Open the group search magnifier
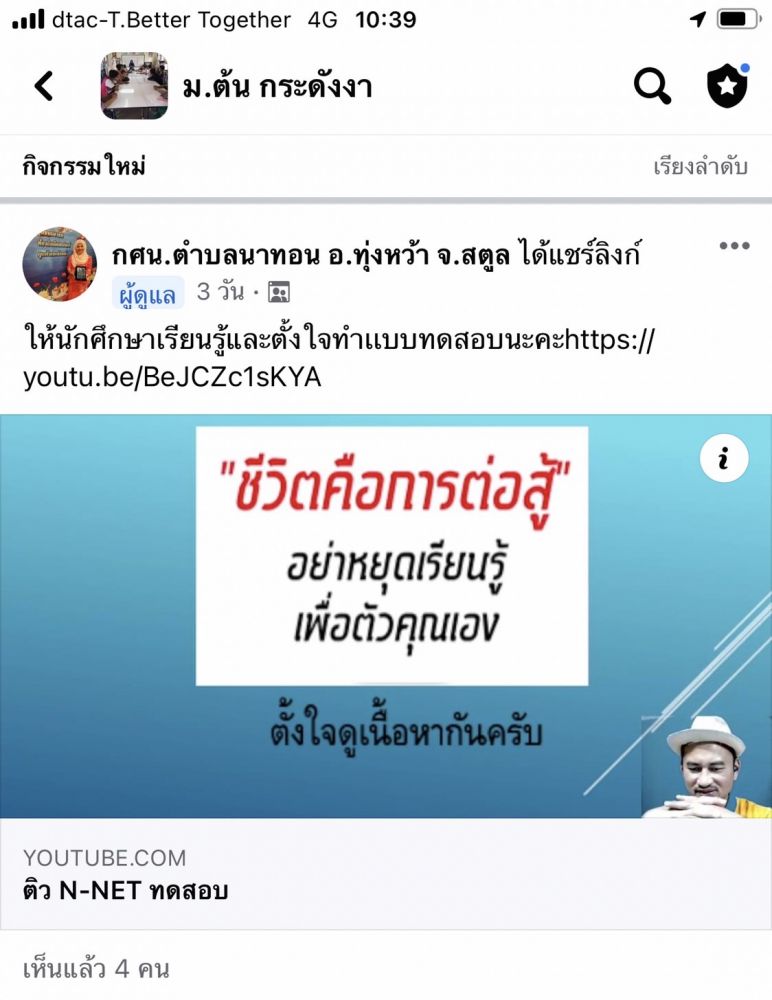Image resolution: width=772 pixels, height=1000 pixels. point(652,87)
